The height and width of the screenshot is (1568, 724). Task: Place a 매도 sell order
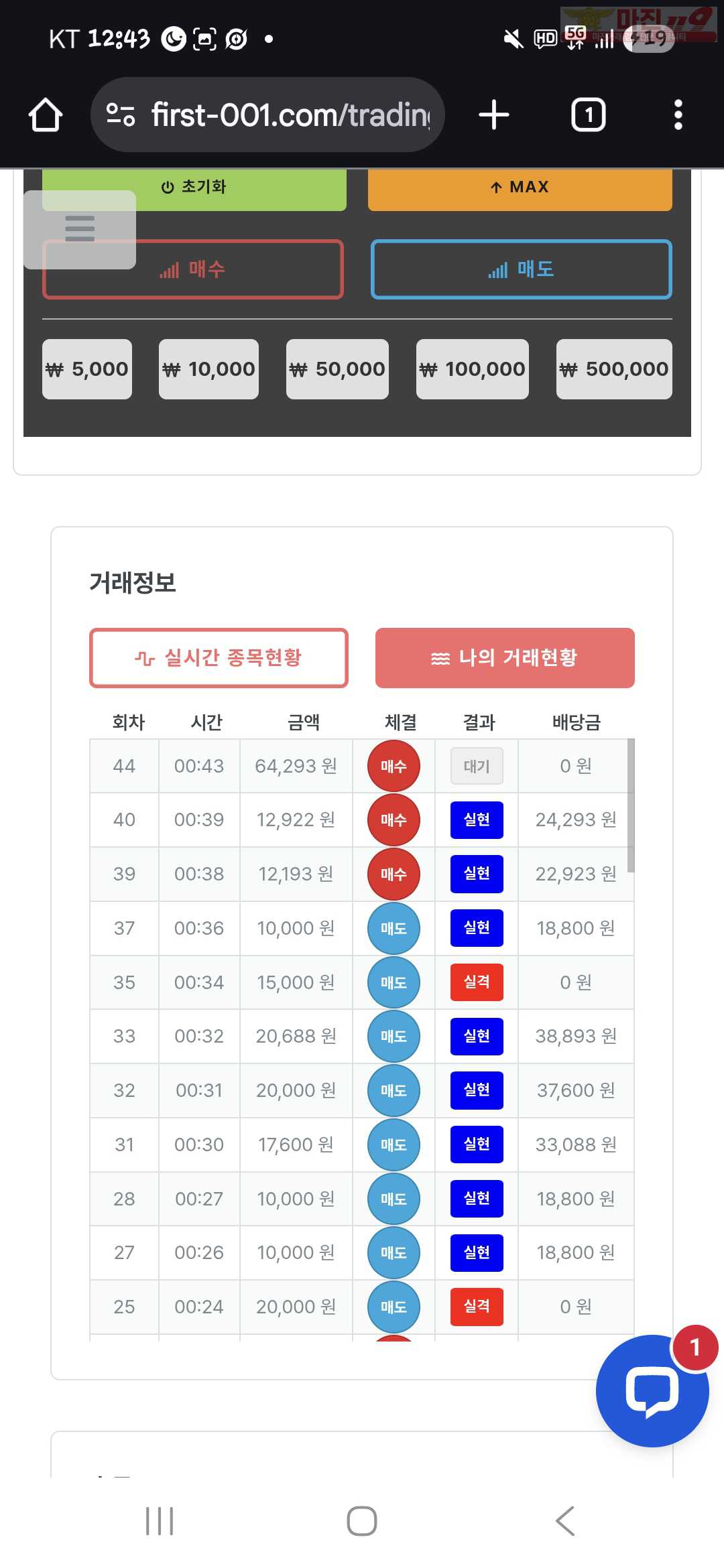click(x=522, y=269)
